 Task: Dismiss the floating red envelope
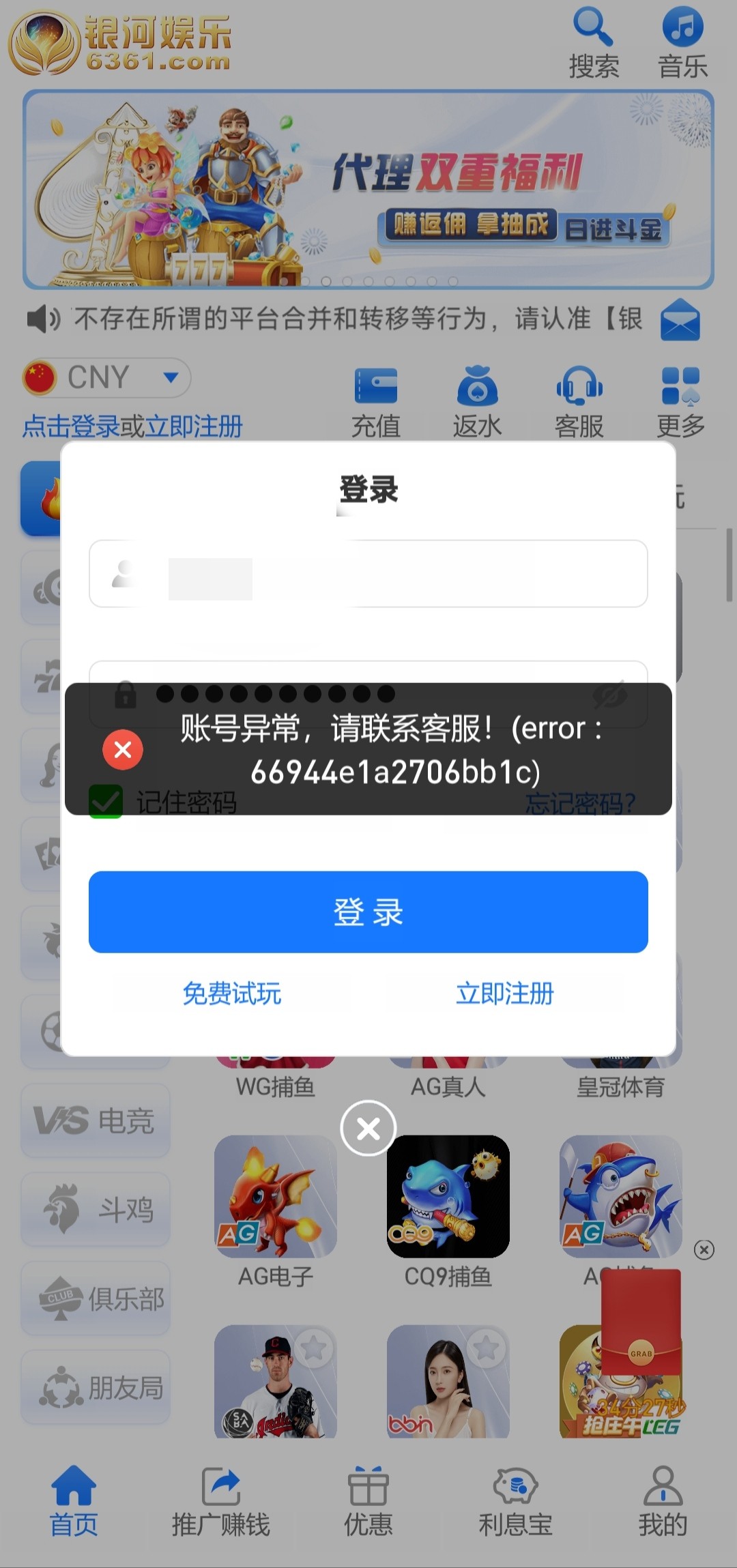pos(704,1249)
